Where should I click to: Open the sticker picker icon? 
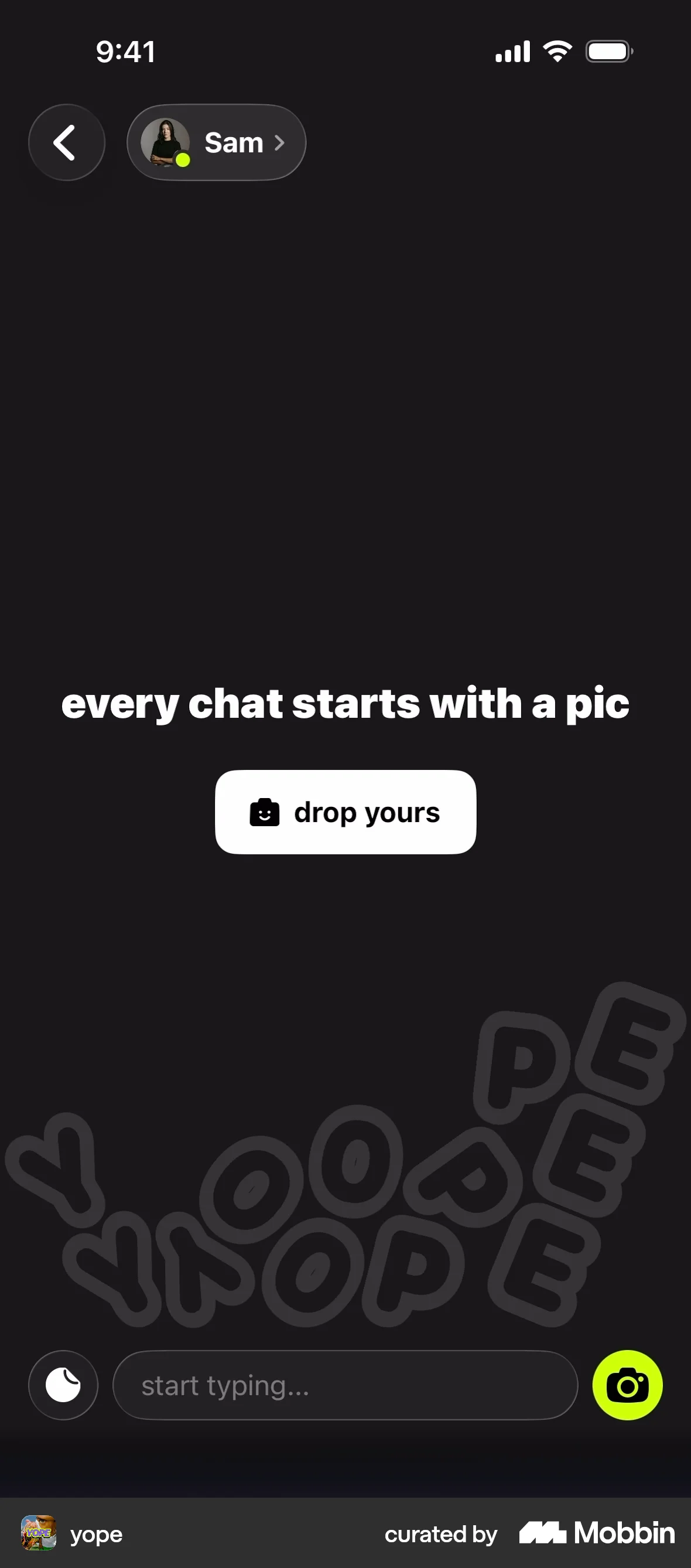pyautogui.click(x=63, y=1385)
